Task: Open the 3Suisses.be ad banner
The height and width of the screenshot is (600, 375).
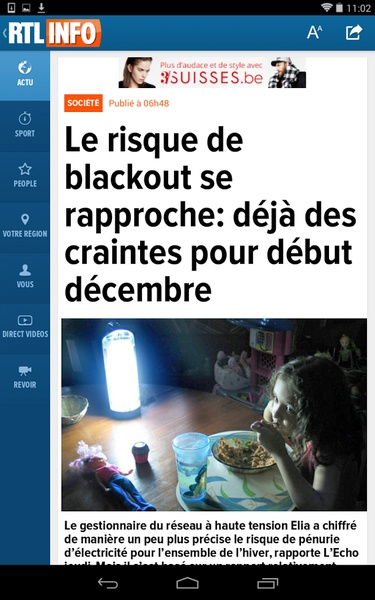Action: tap(212, 72)
